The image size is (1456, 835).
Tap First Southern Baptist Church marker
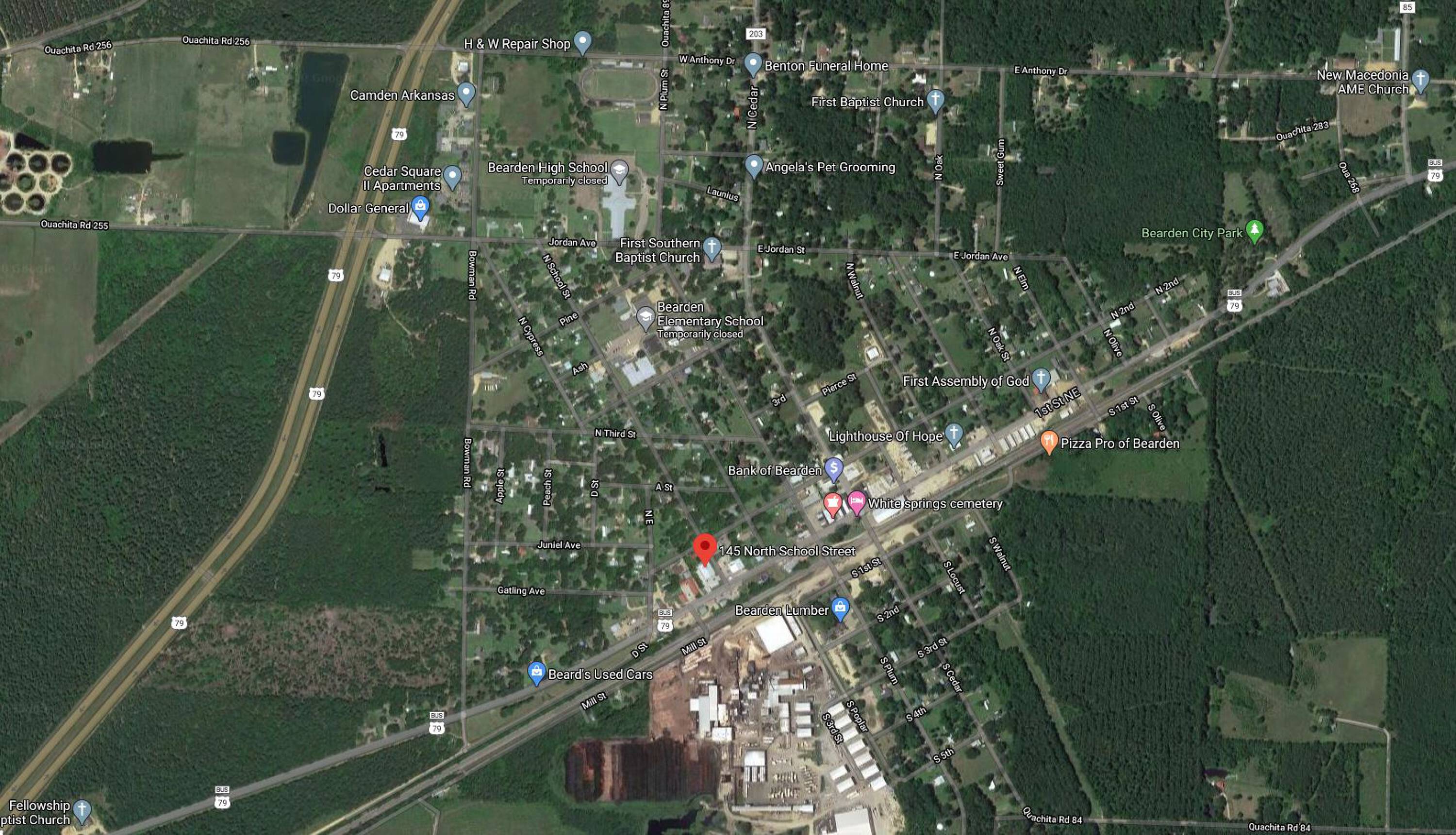(711, 249)
